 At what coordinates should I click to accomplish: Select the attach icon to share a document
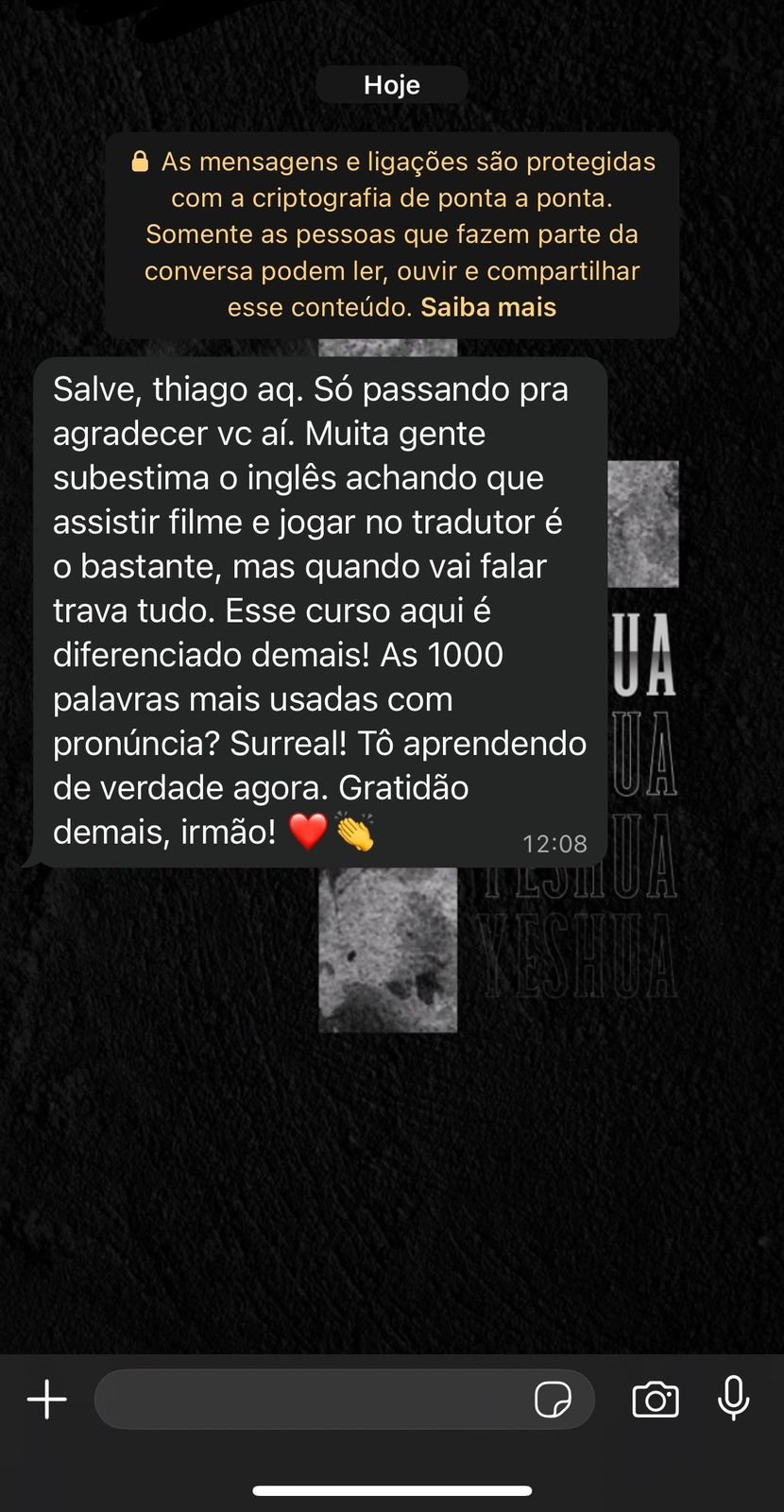pyautogui.click(x=46, y=1400)
